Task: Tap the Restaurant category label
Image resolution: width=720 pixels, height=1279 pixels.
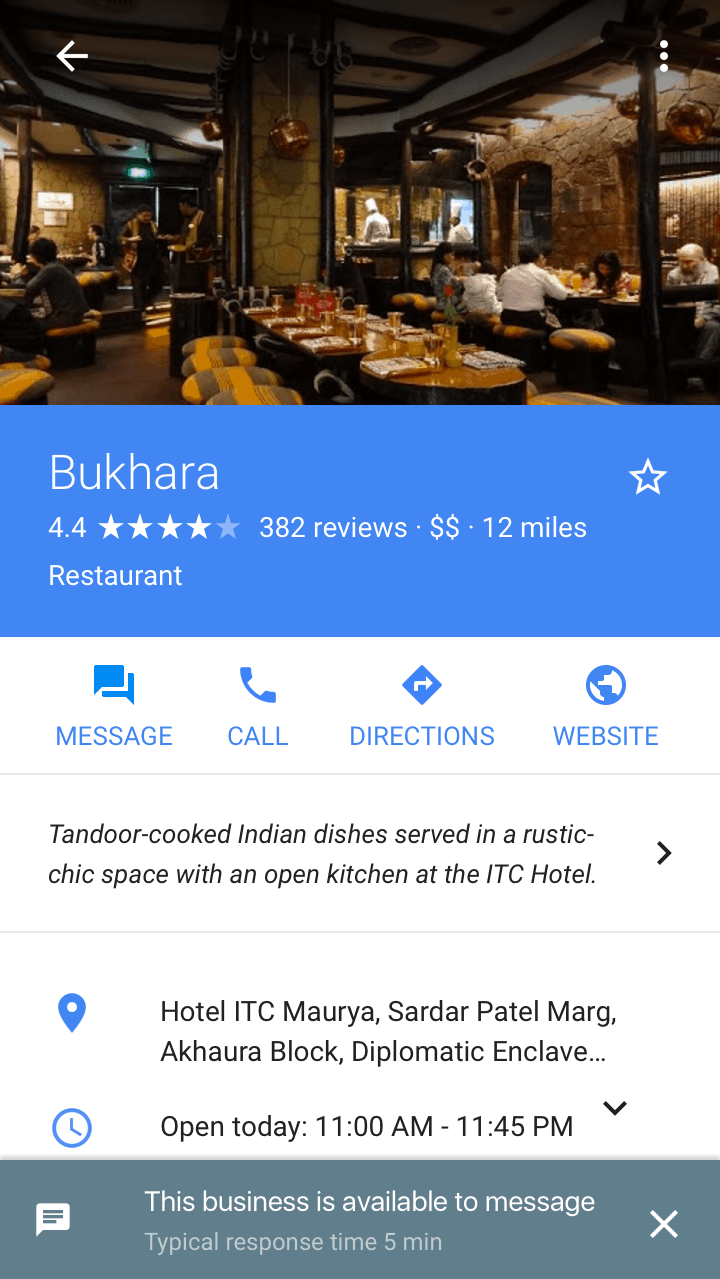Action: coord(114,575)
